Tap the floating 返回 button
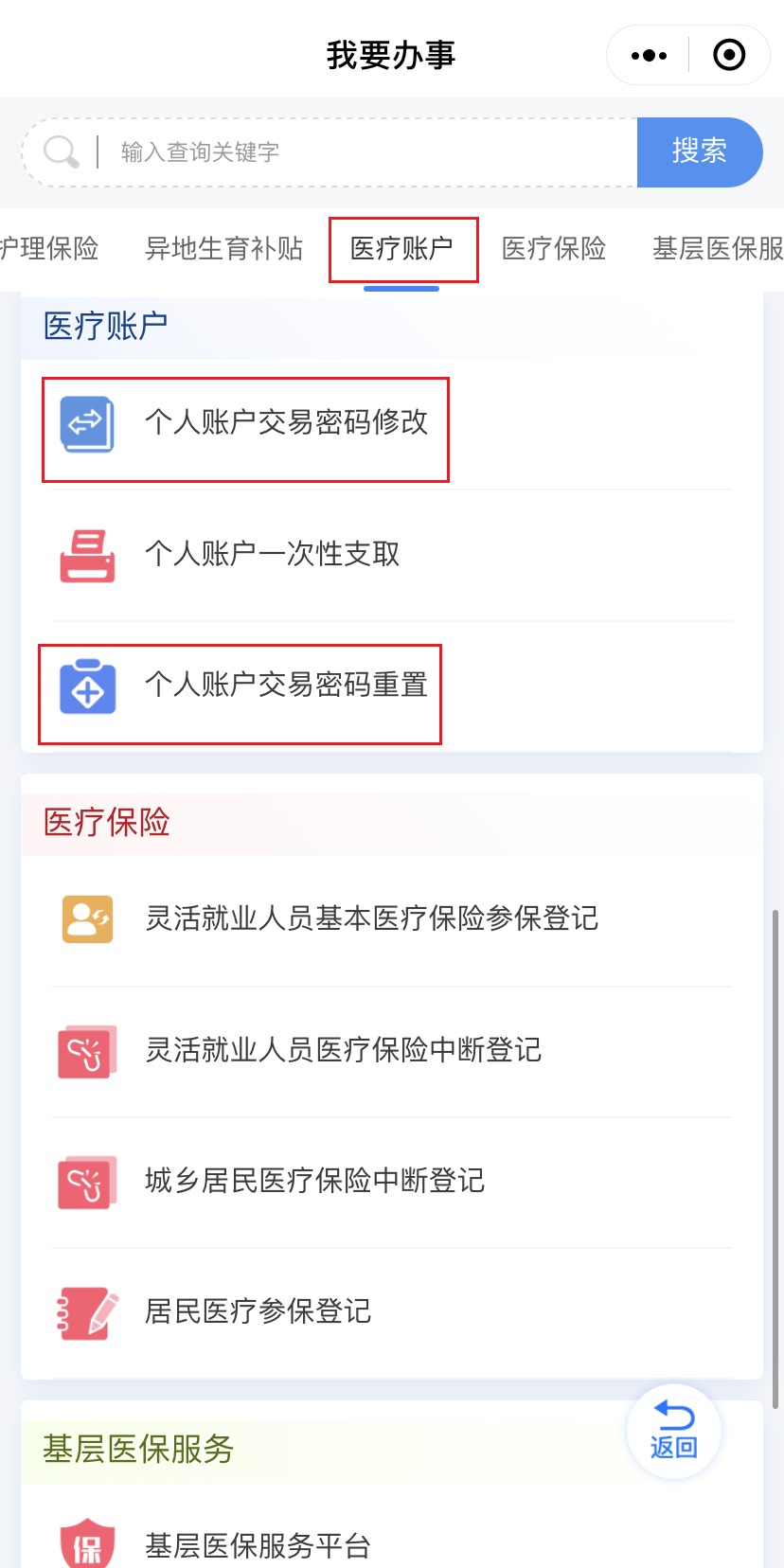The width and height of the screenshot is (784, 1568). 673,1431
